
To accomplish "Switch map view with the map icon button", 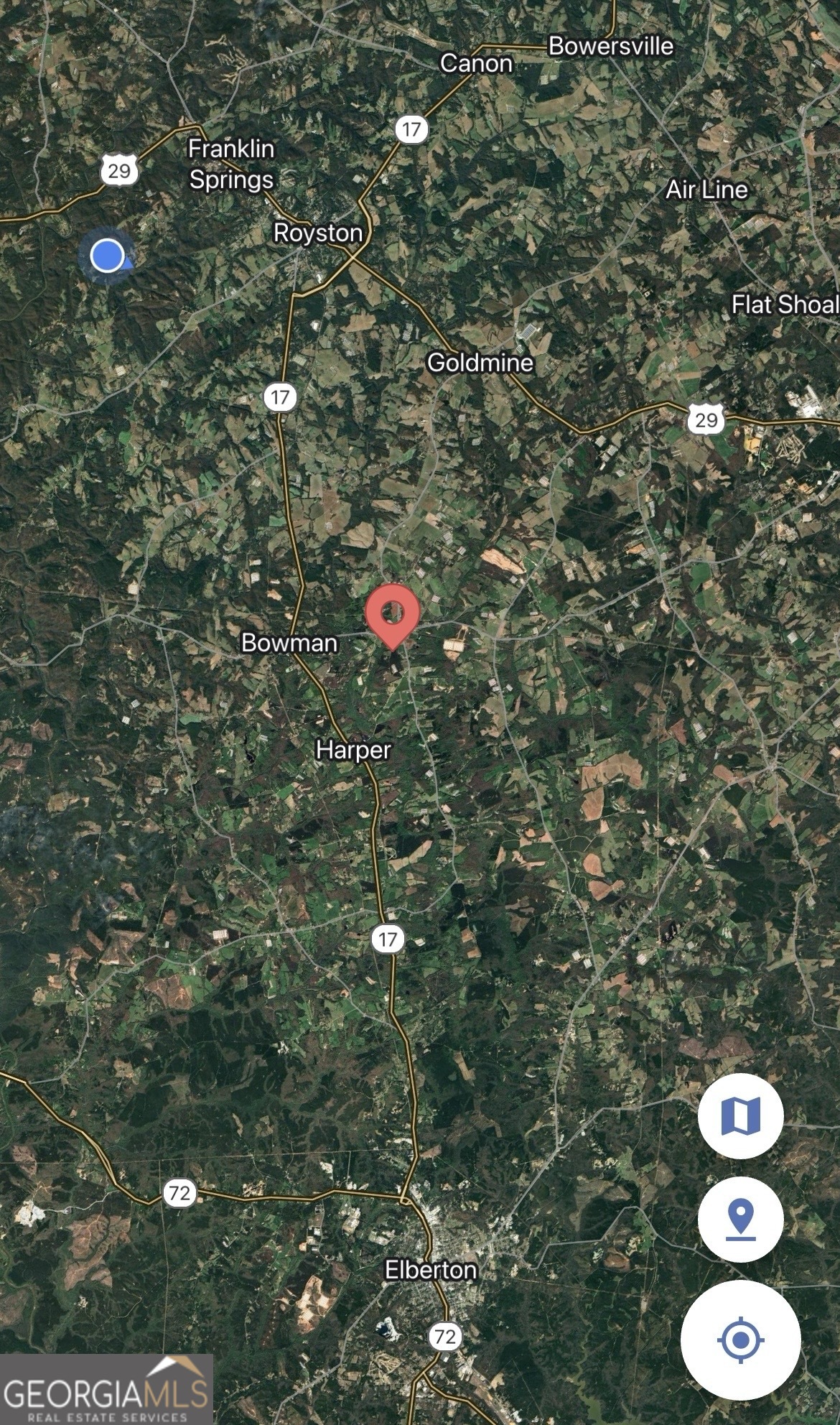I will (740, 1116).
